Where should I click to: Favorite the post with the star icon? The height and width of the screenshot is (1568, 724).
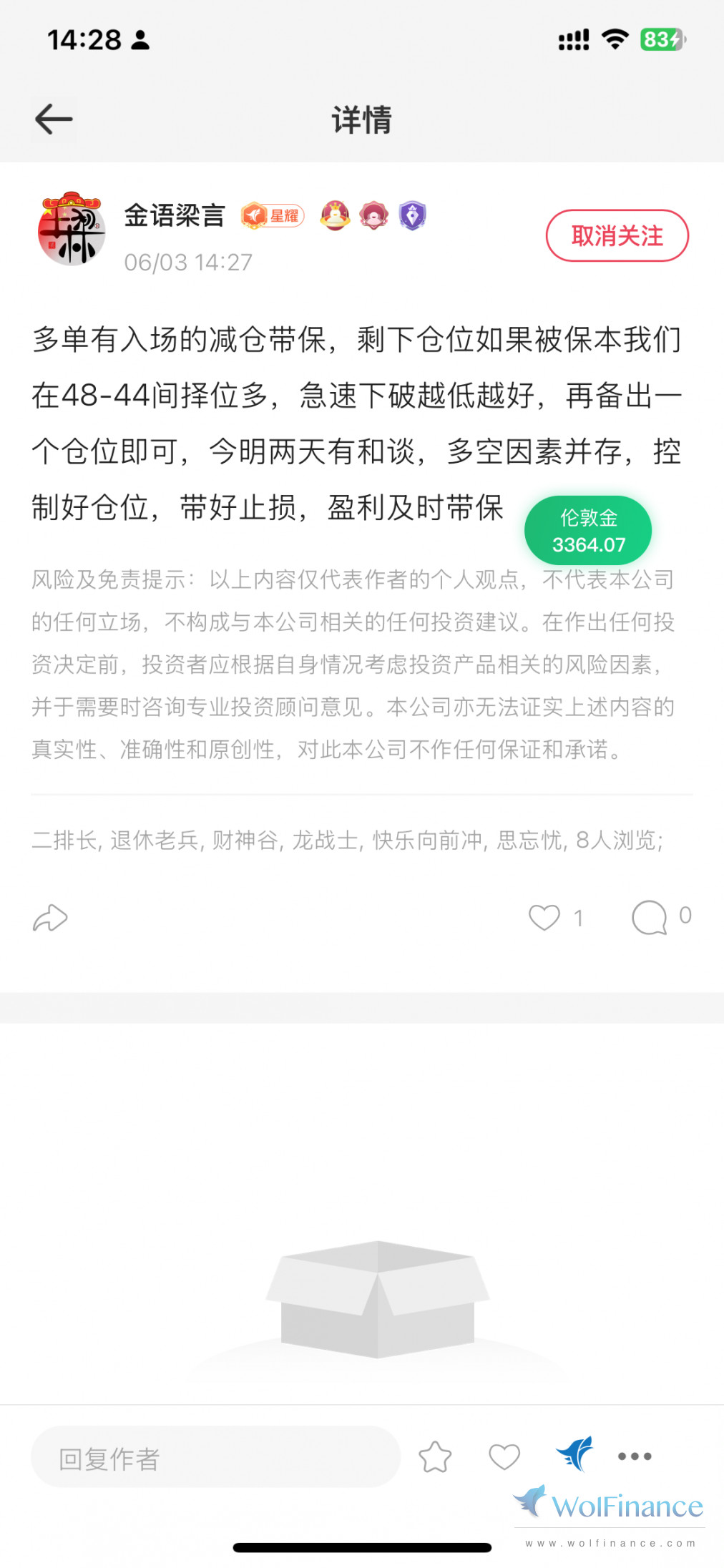435,1457
